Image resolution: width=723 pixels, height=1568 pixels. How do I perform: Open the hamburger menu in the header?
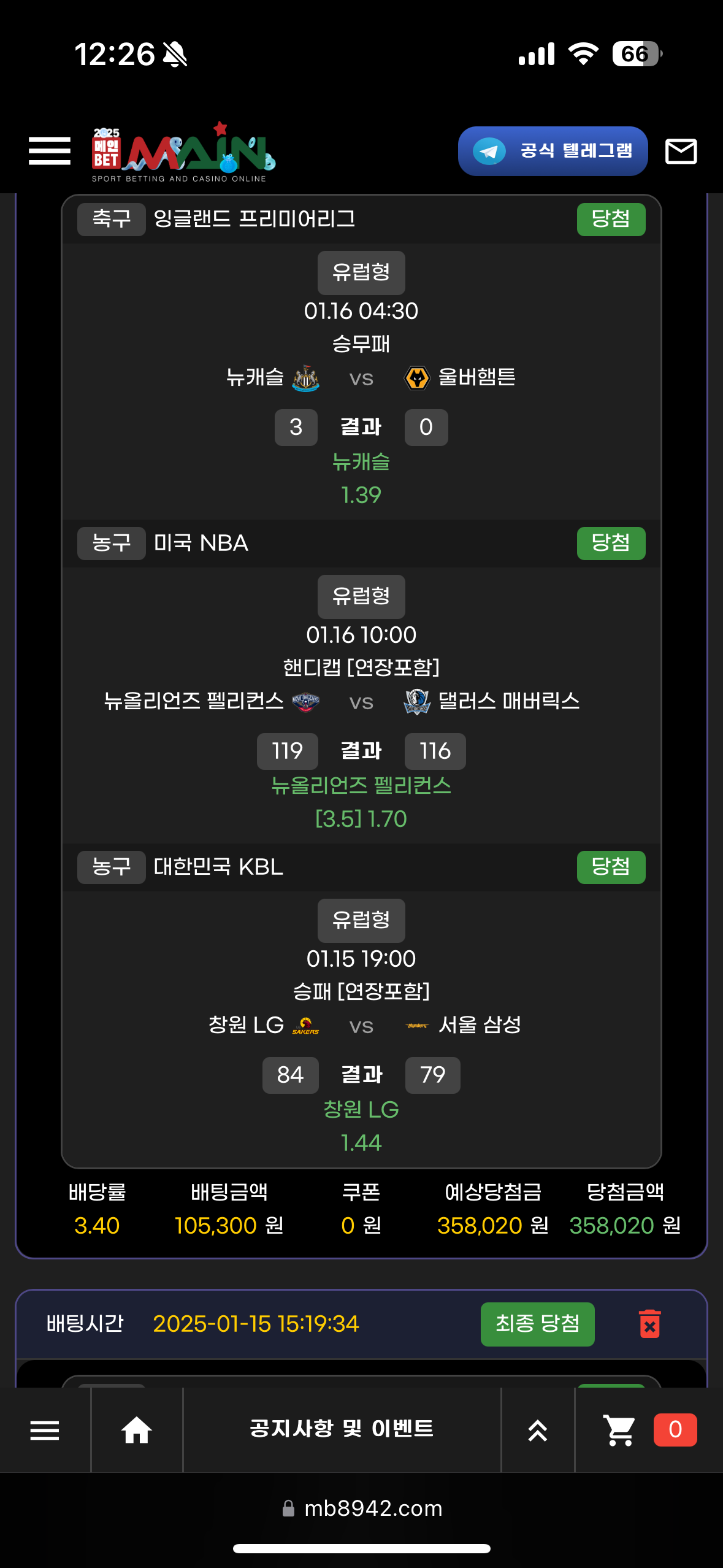coord(50,151)
